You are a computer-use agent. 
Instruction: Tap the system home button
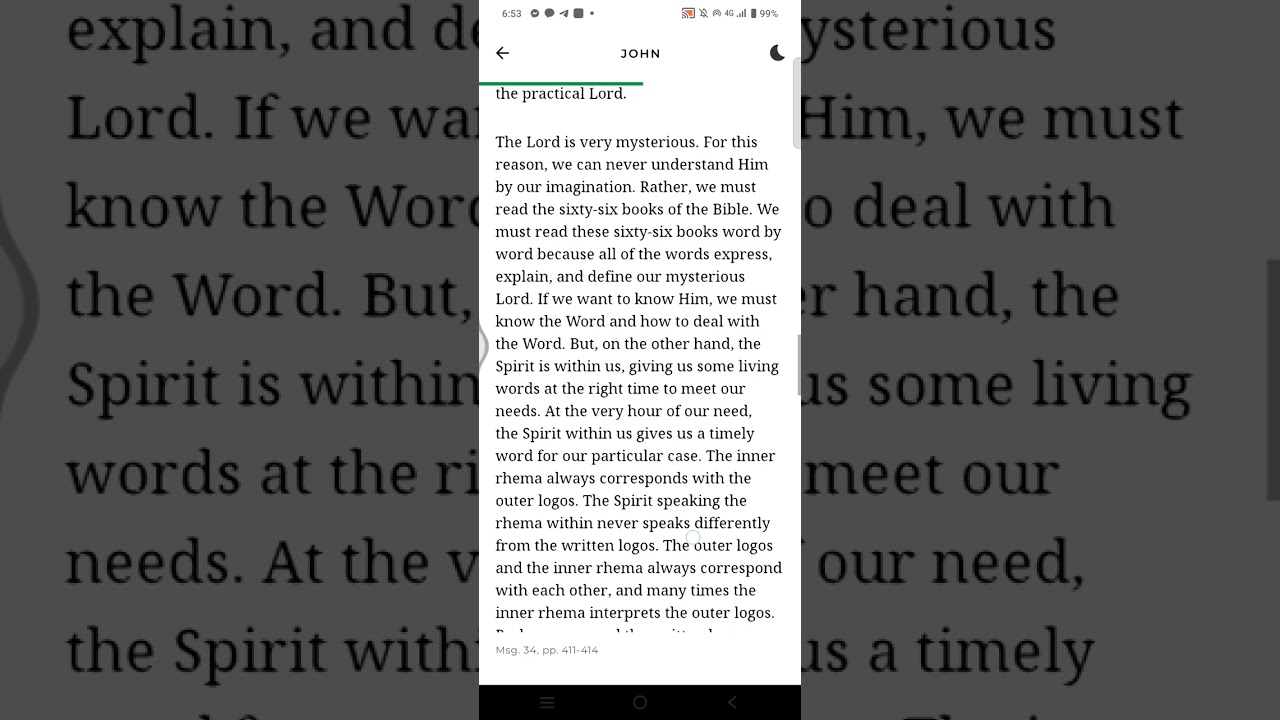[640, 703]
